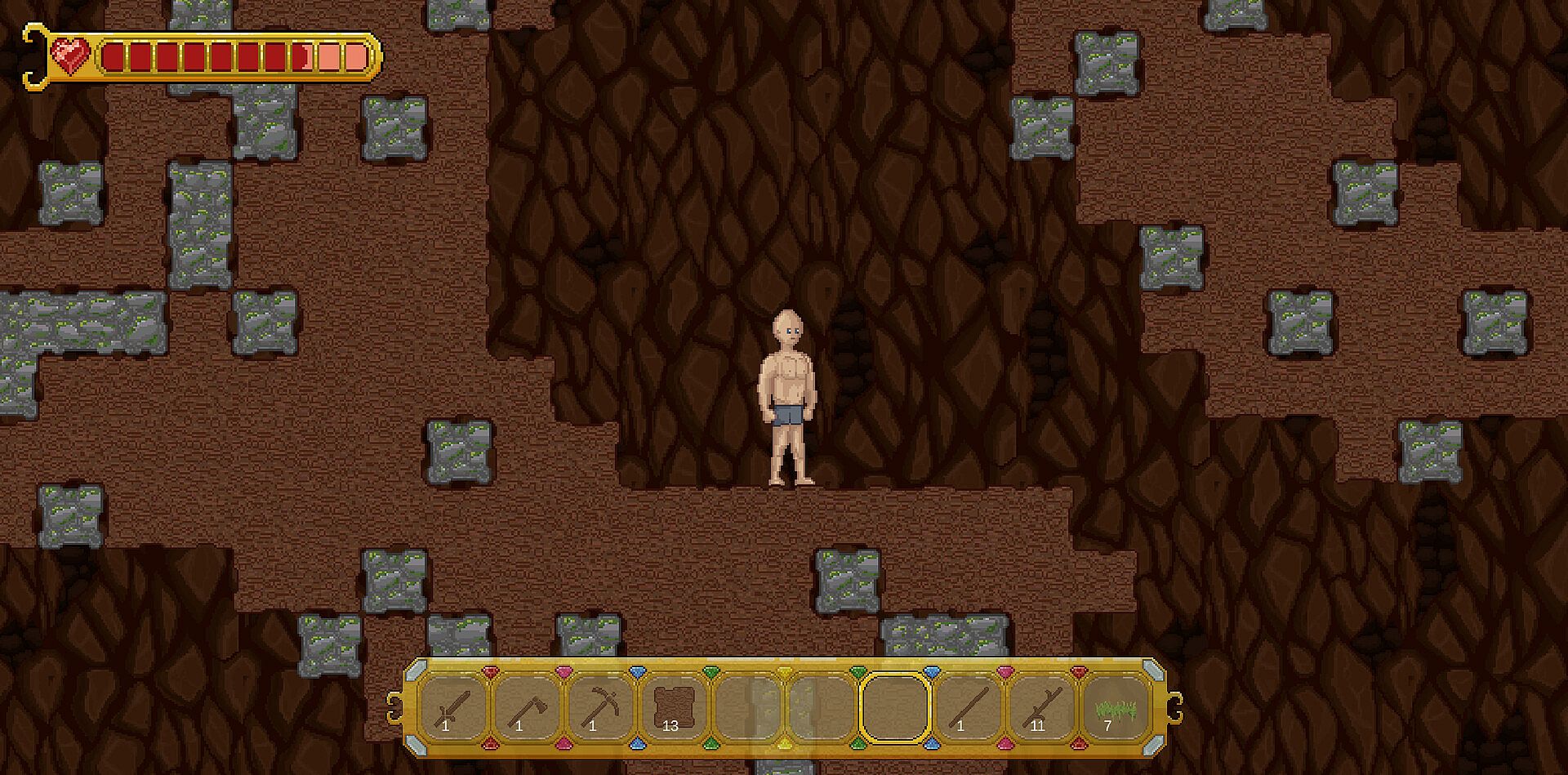Equip the axe from the hotbar

(x=528, y=707)
